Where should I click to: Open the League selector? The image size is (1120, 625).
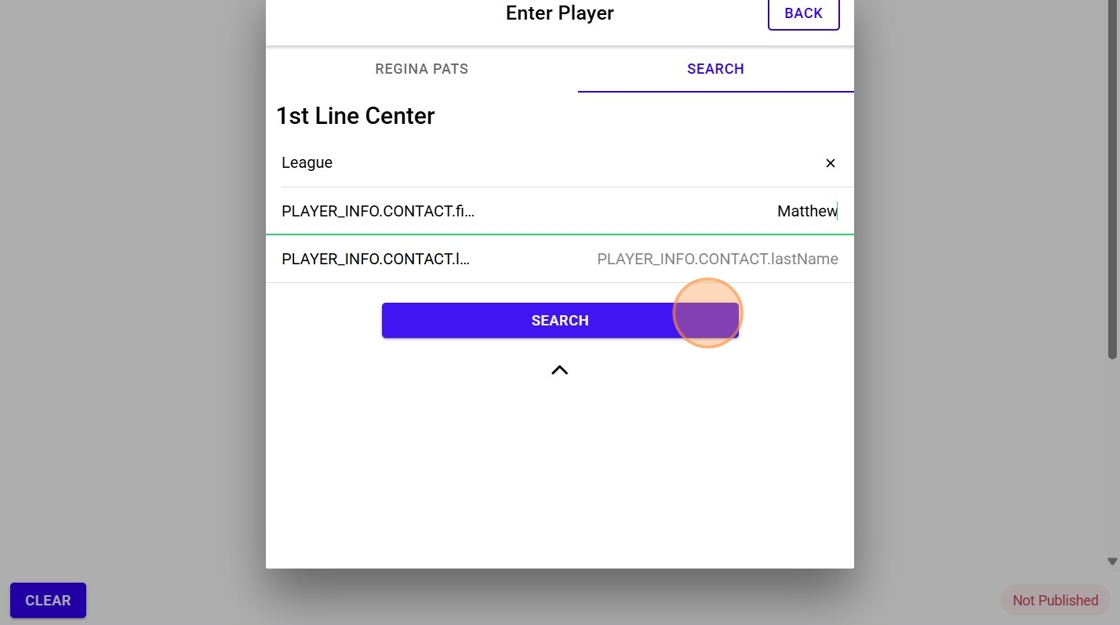pos(540,163)
